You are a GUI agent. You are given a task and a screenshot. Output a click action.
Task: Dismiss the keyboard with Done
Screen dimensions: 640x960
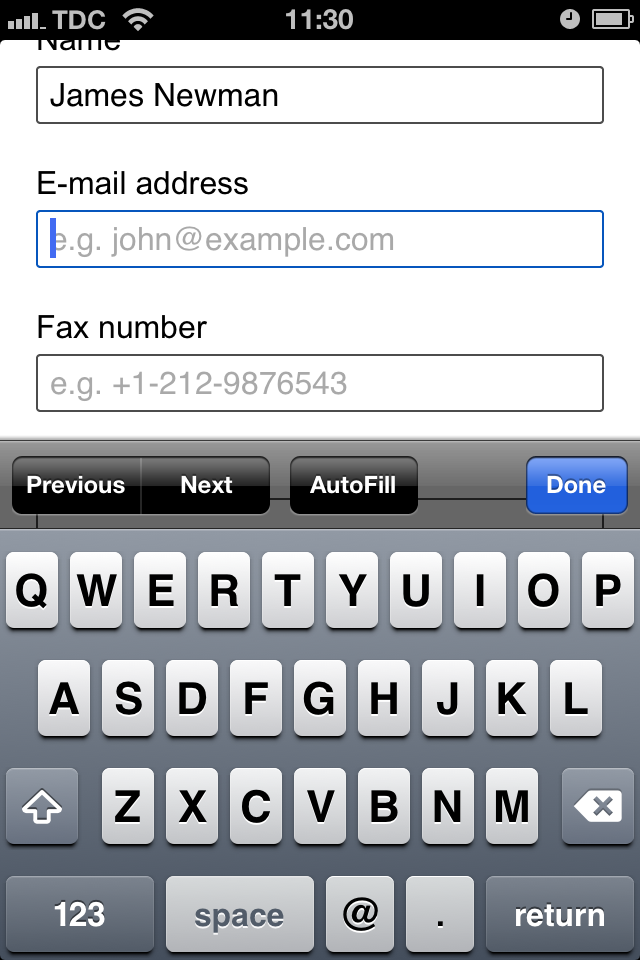[576, 485]
